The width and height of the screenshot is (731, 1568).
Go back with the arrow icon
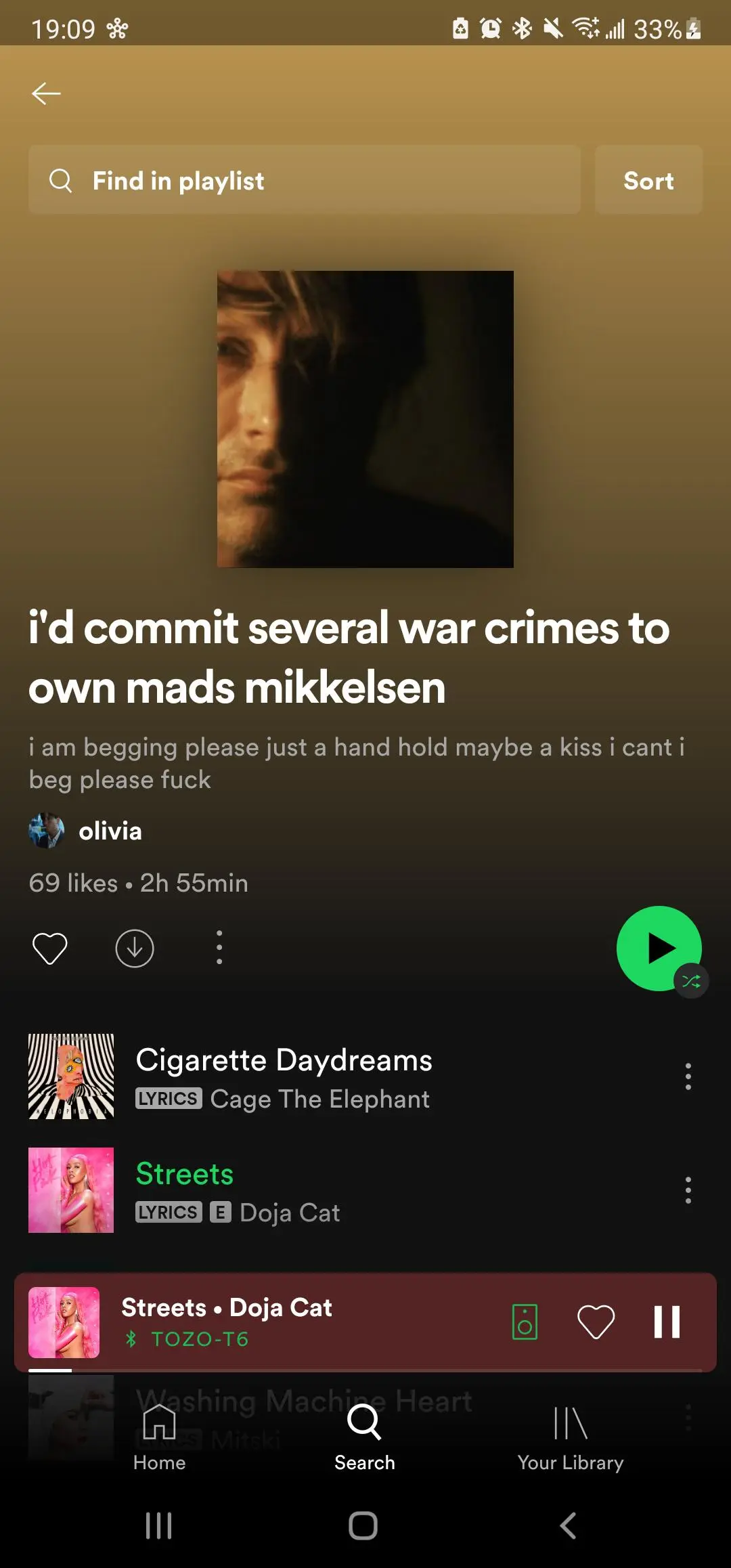[x=46, y=93]
